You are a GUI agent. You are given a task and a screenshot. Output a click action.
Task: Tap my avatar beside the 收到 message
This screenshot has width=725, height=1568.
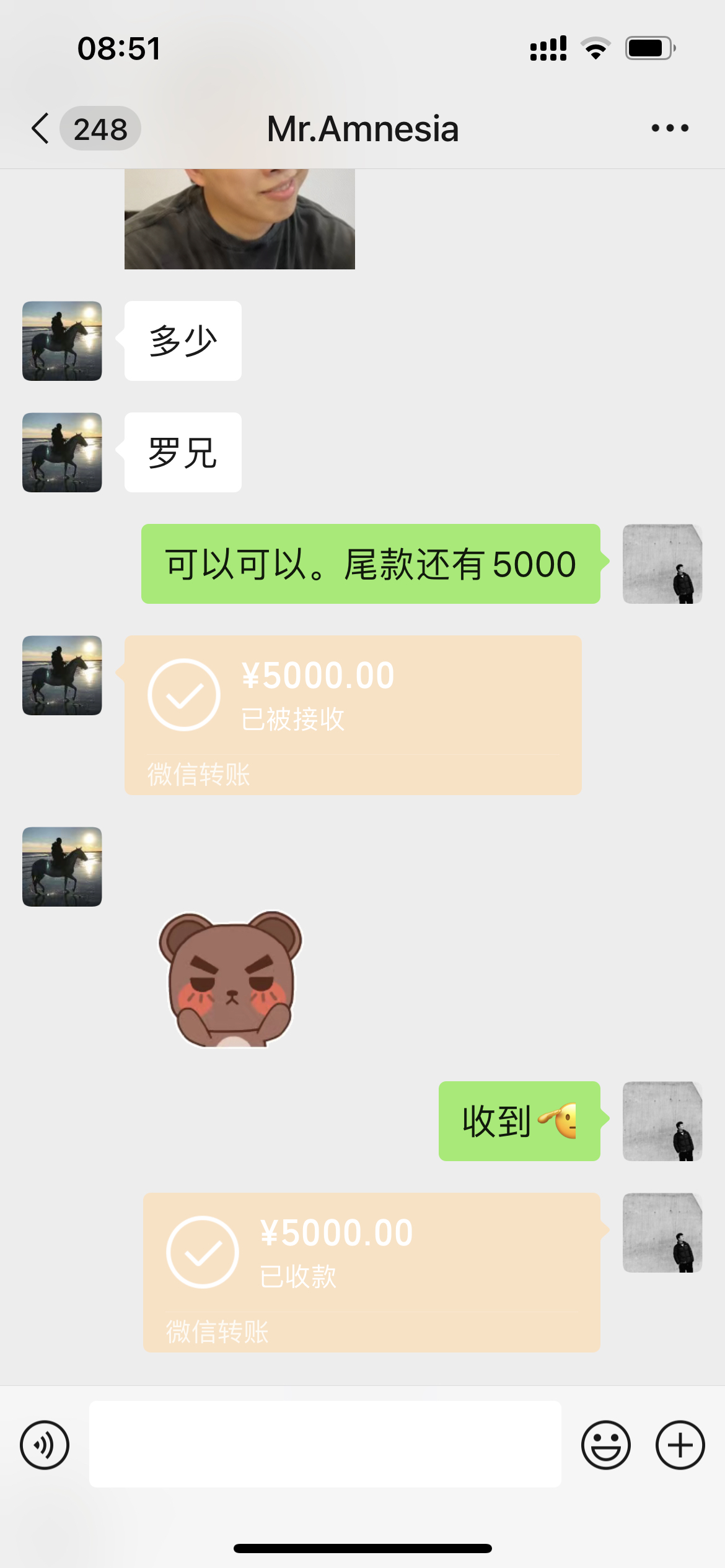[x=662, y=1122]
